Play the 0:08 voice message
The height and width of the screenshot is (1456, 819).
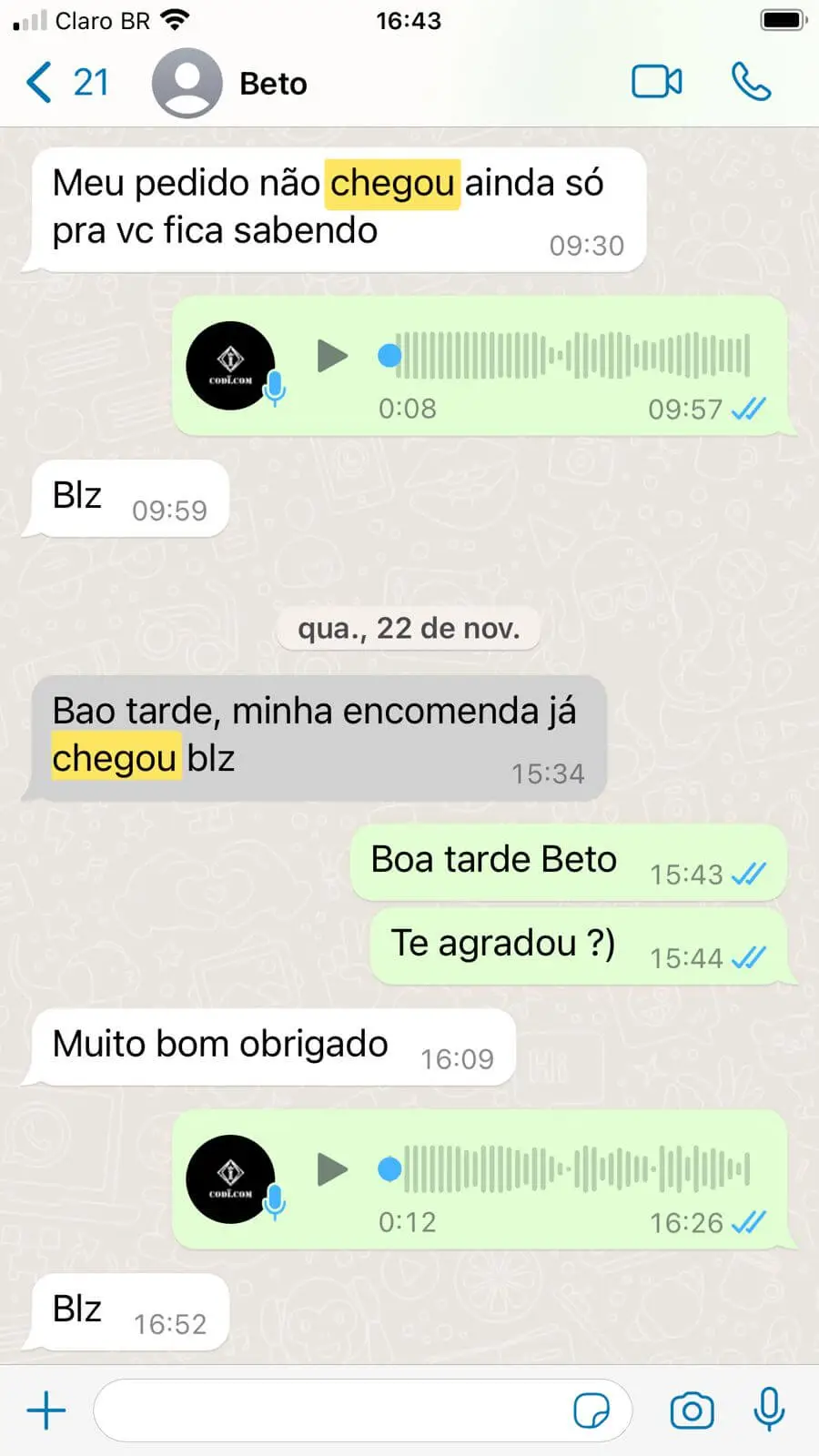[332, 356]
